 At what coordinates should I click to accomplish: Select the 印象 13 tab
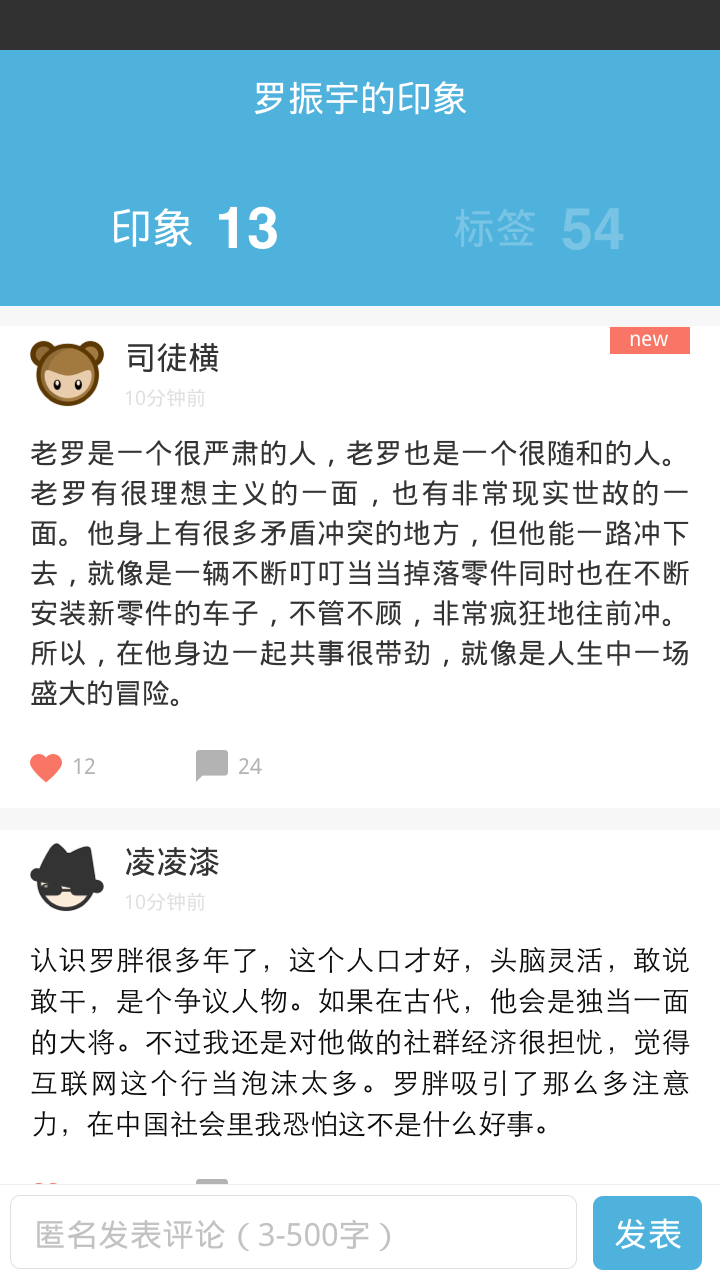click(x=195, y=229)
